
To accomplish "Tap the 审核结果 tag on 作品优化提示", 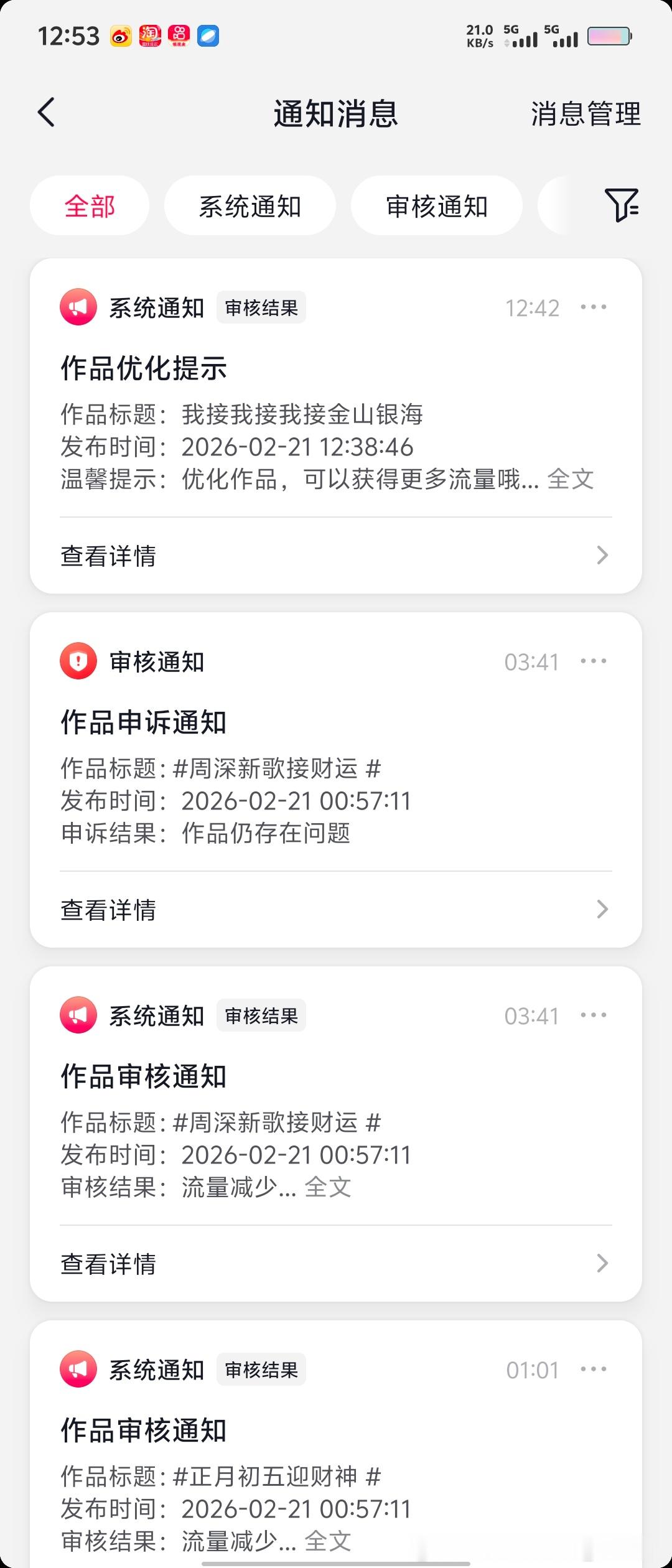I will coord(261,307).
